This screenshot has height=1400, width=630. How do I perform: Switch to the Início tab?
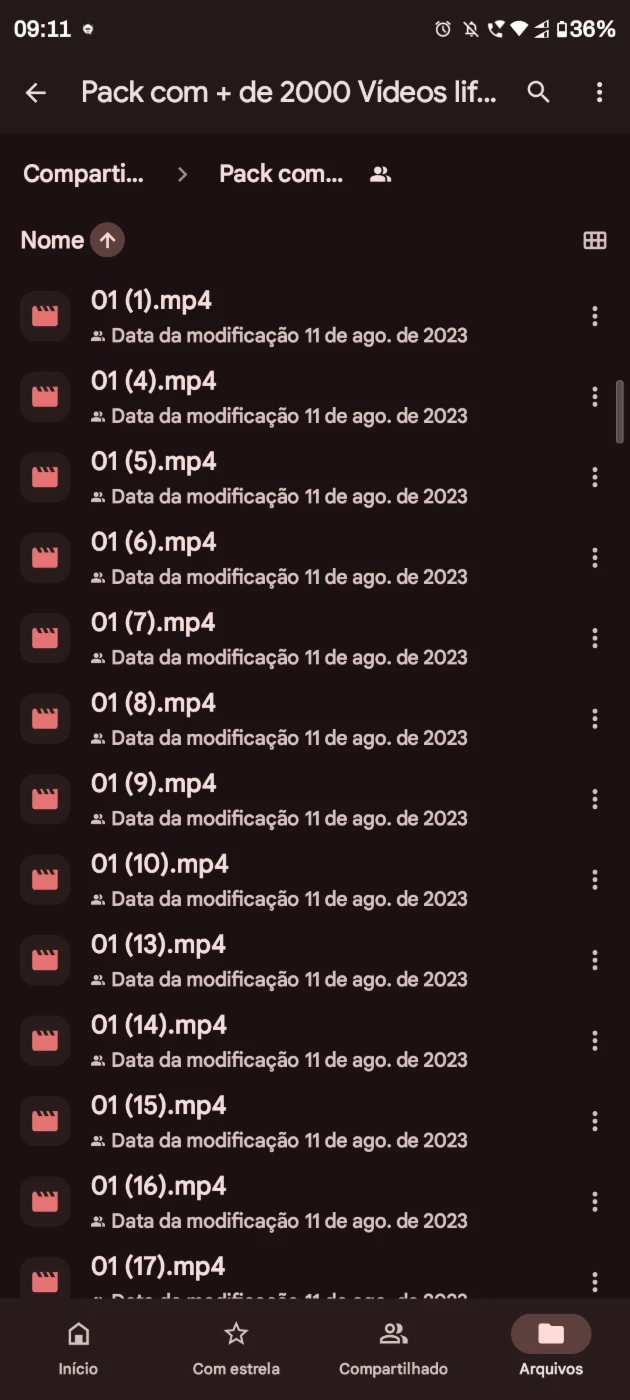(x=78, y=1348)
